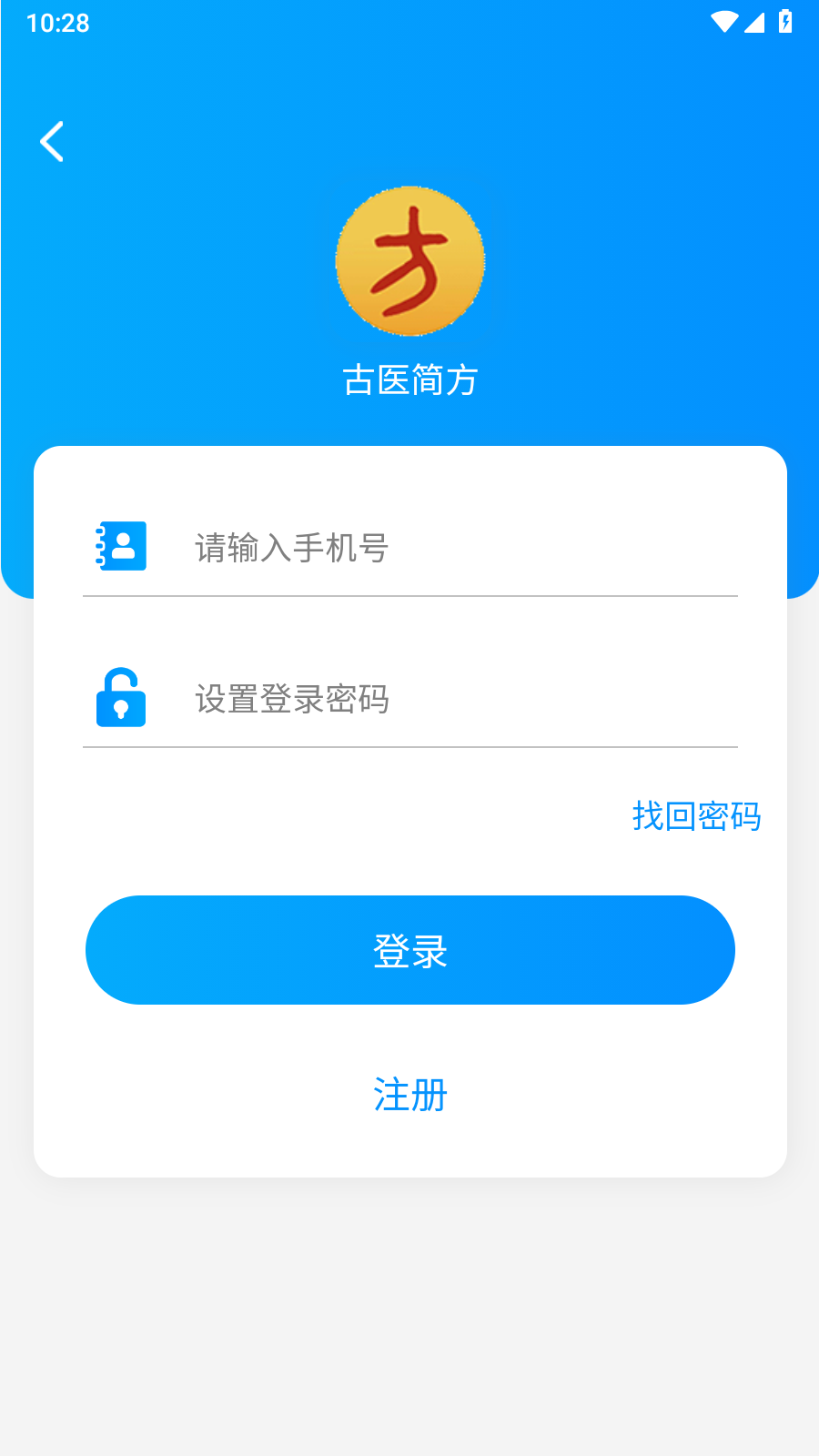Tap the Wi-Fi icon in status bar
819x1456 pixels.
coord(723,22)
